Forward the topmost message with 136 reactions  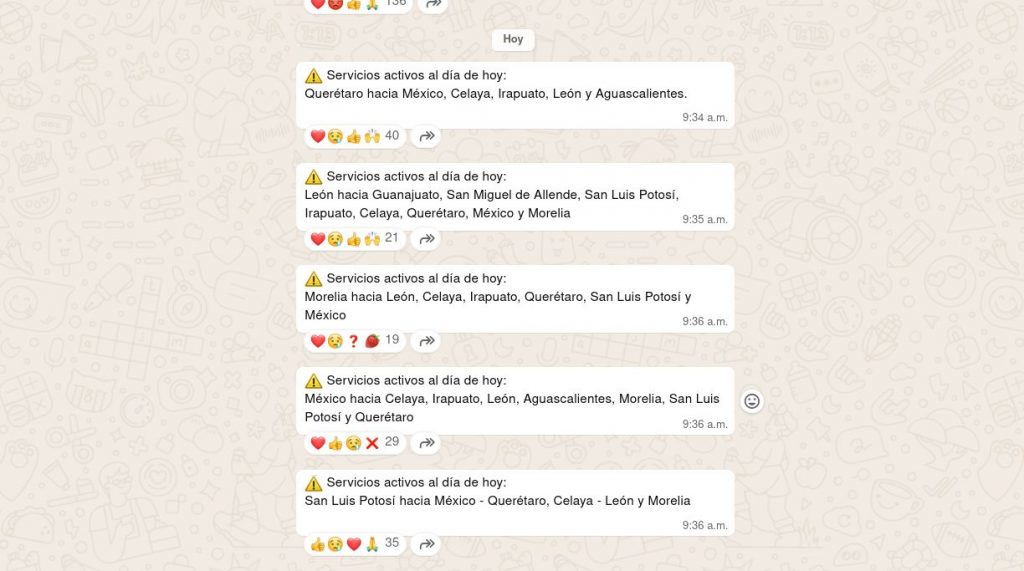(433, 4)
